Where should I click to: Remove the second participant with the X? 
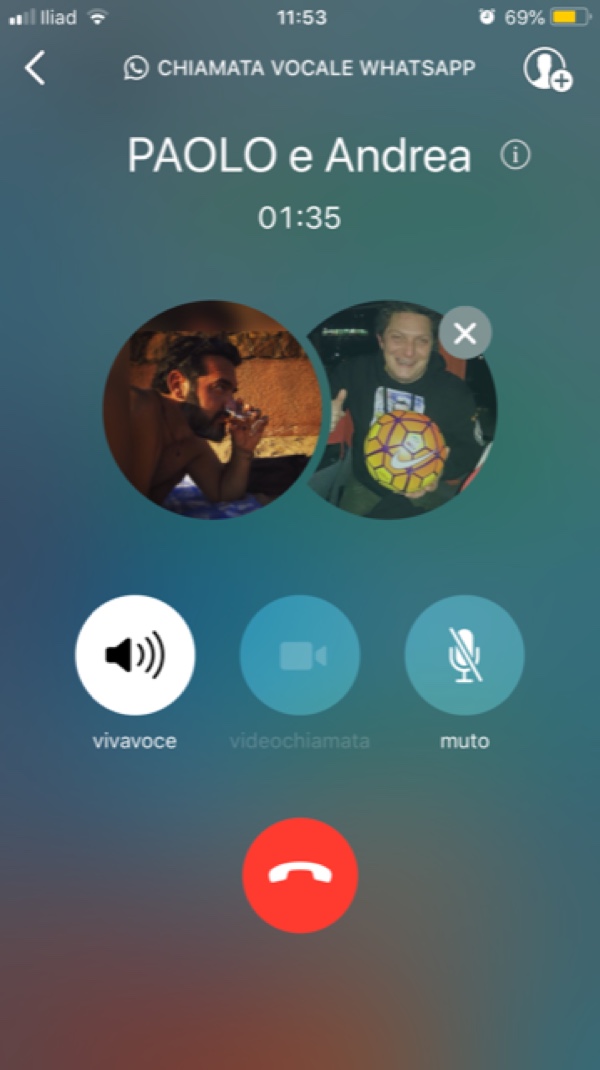(x=465, y=333)
